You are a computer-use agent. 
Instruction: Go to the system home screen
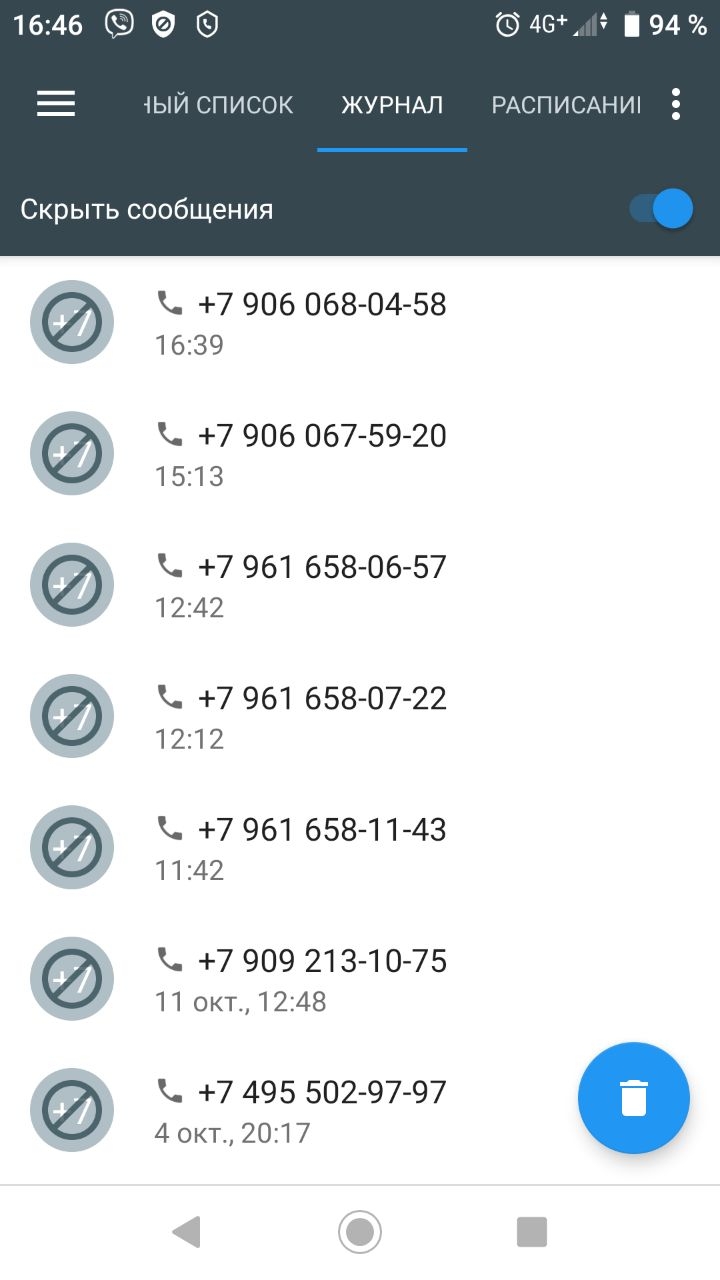click(360, 1232)
